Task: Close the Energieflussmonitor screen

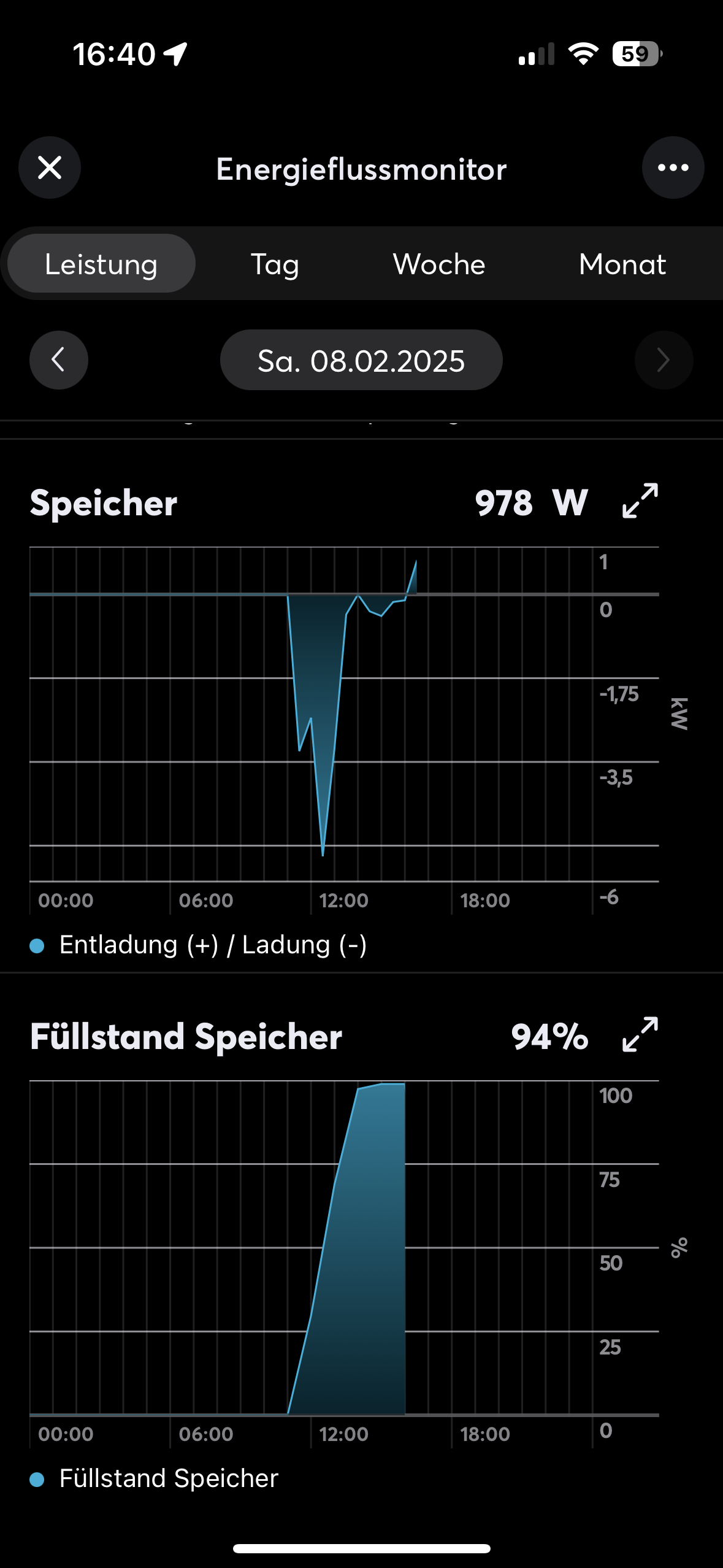Action: coord(50,167)
